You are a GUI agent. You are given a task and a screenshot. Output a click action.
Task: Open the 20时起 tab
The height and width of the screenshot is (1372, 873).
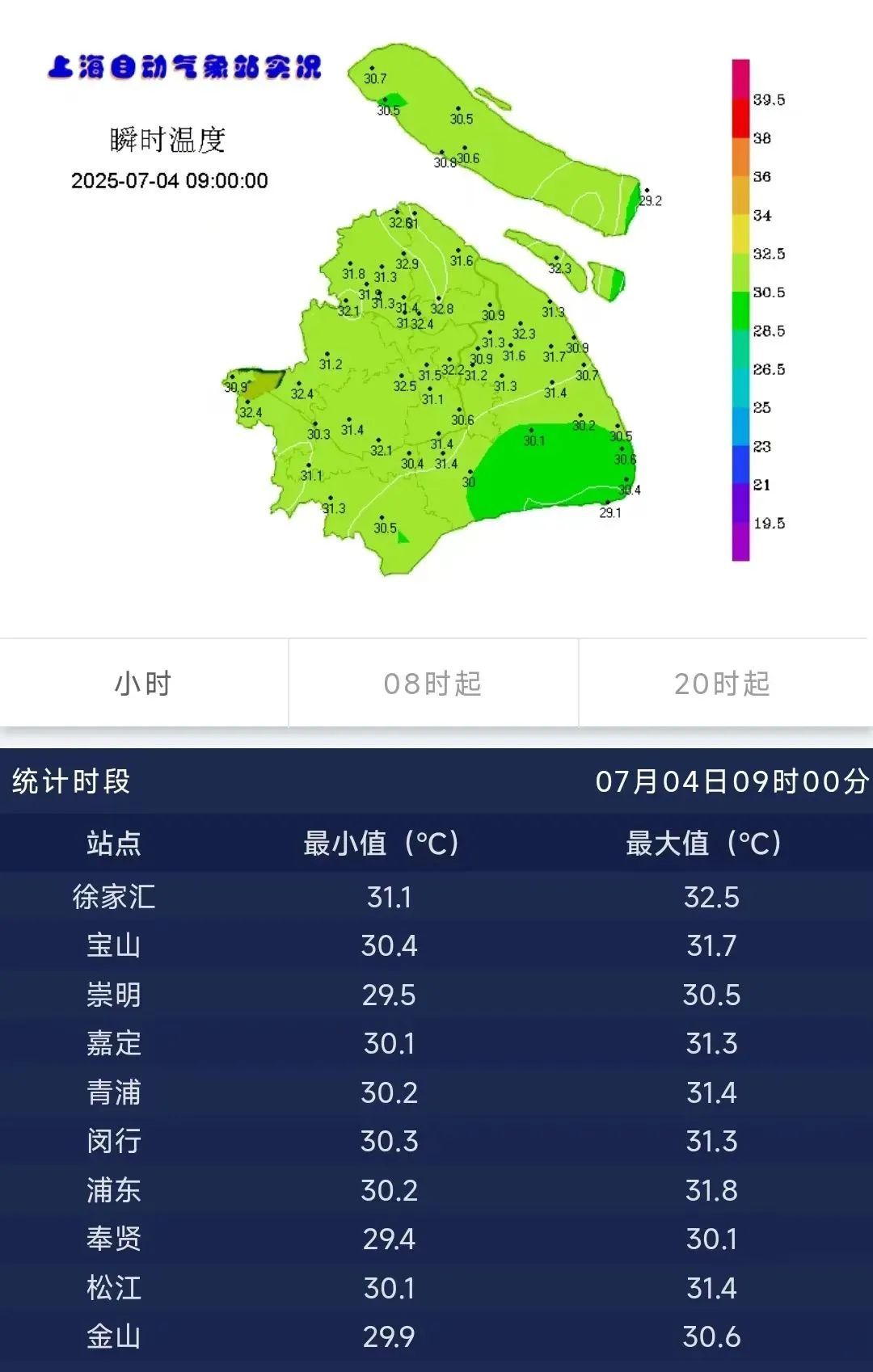(723, 684)
